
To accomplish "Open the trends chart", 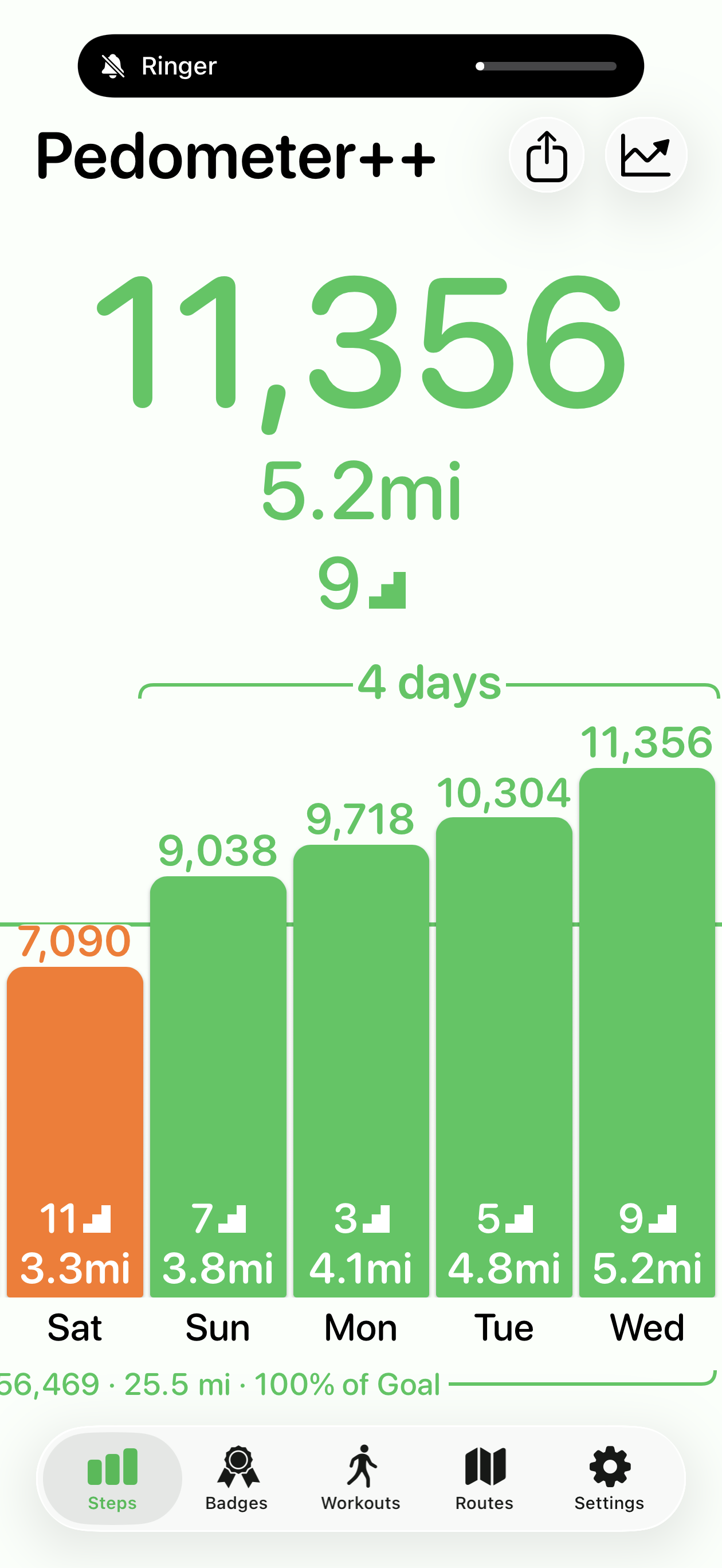I will [646, 155].
